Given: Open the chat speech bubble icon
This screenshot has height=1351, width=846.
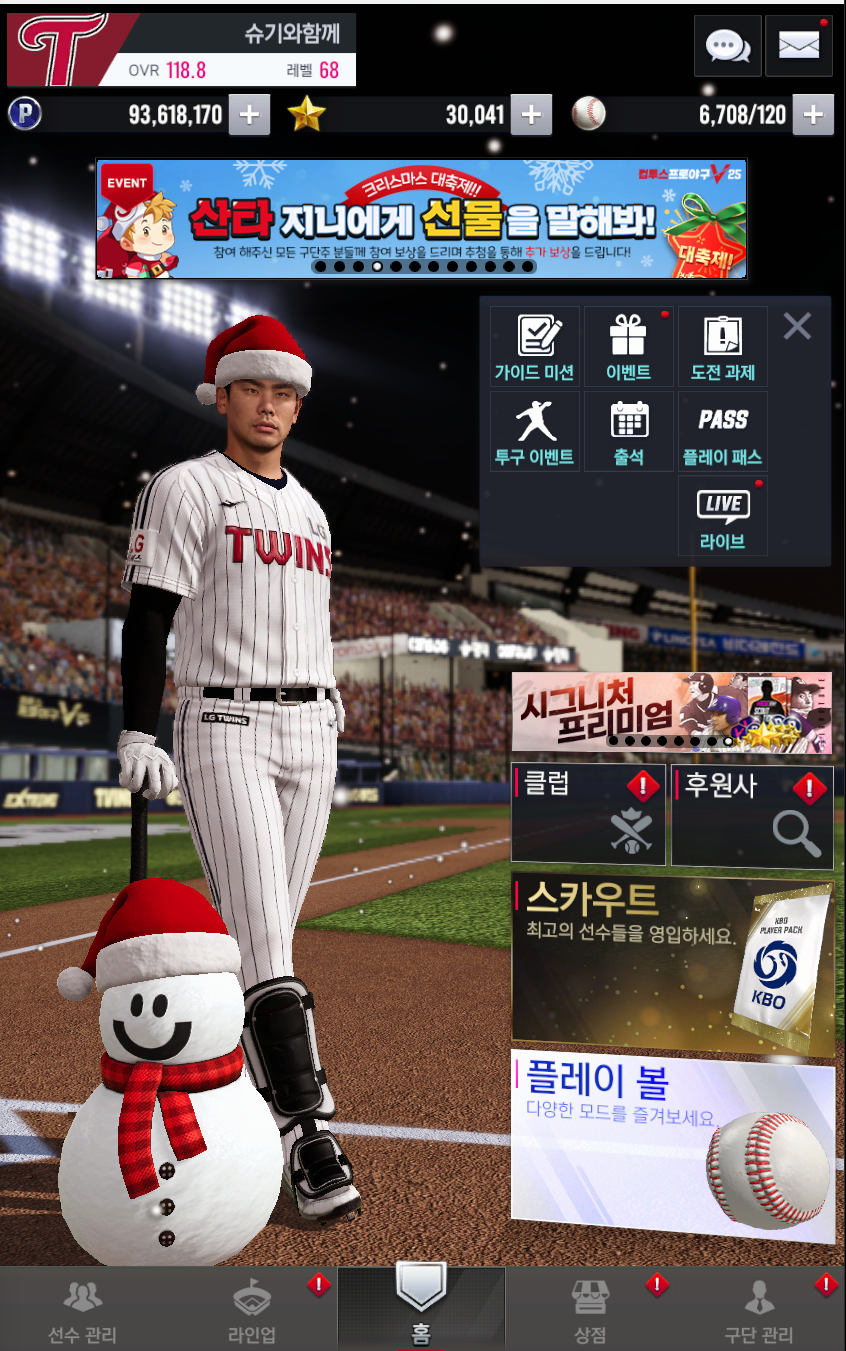Looking at the screenshot, I should point(727,46).
